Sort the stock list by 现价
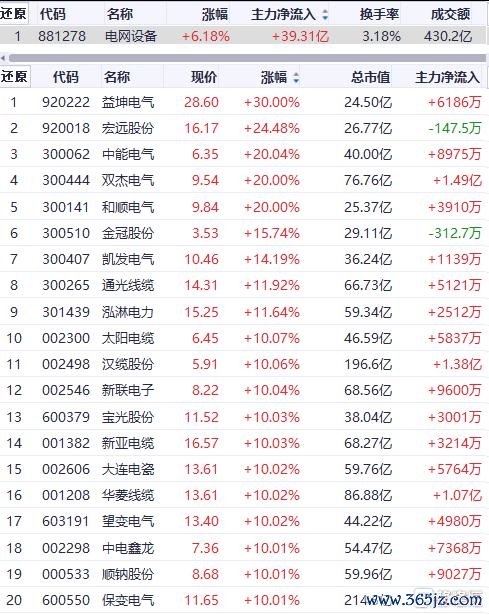489x615 pixels. tap(203, 77)
